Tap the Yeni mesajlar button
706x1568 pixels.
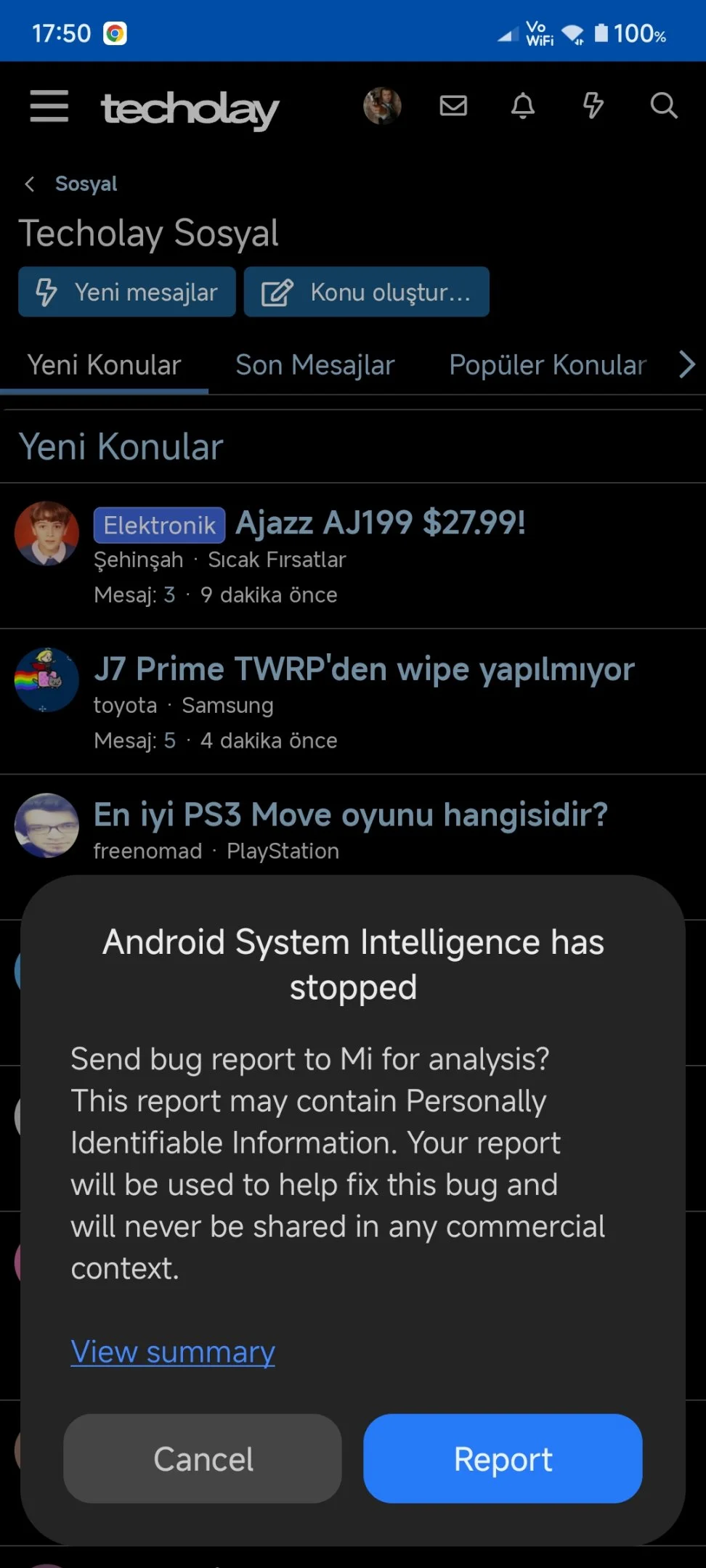(127, 292)
